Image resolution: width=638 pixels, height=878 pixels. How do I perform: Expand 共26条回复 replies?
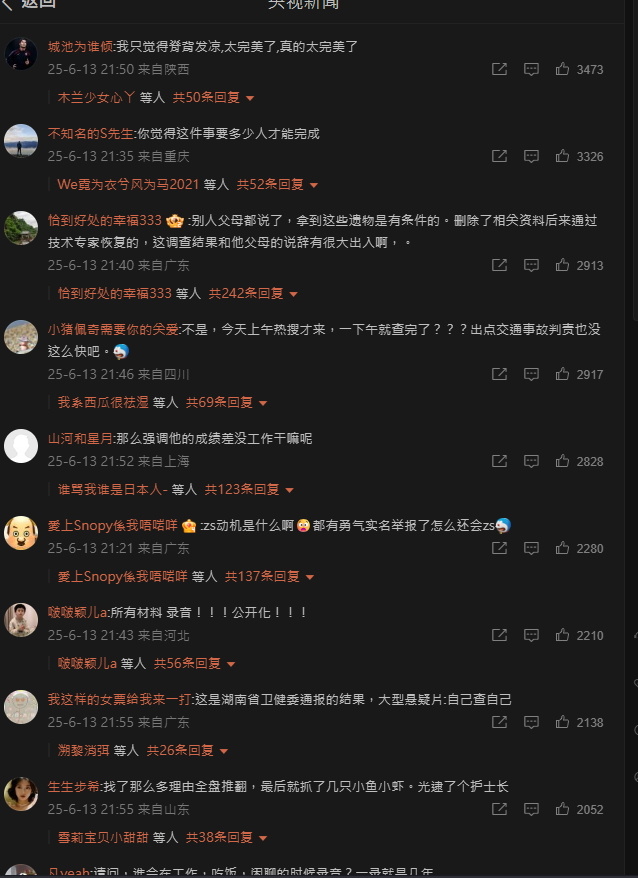pyautogui.click(x=188, y=750)
